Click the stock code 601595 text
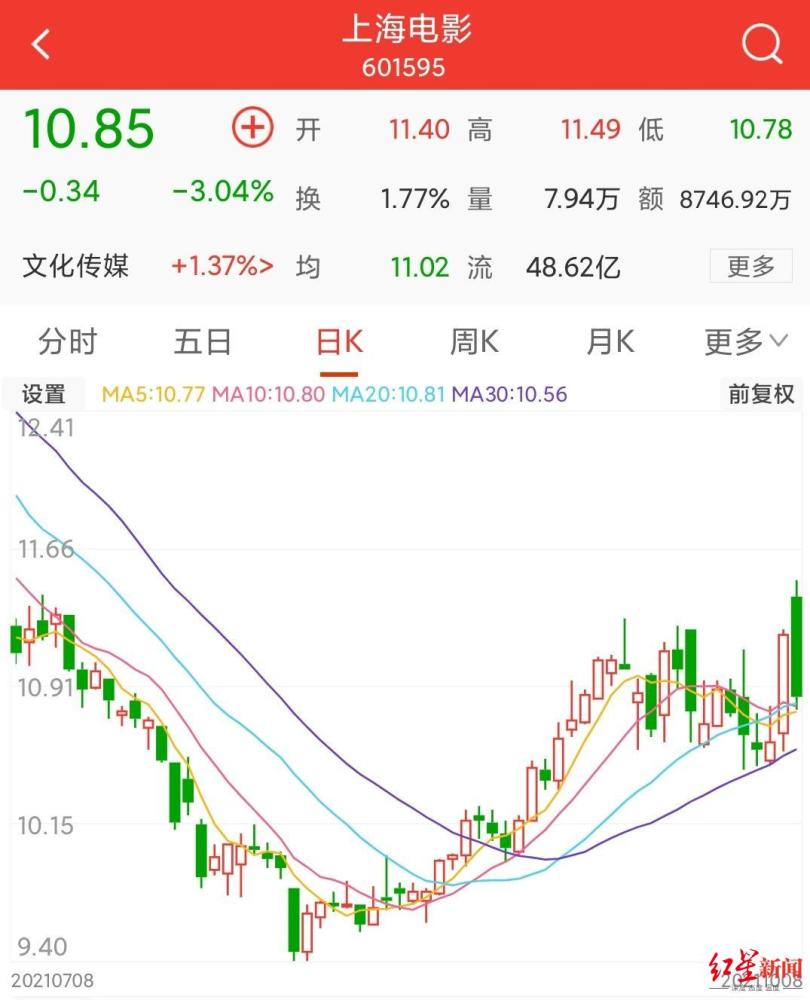This screenshot has height=1000, width=810. (x=405, y=69)
